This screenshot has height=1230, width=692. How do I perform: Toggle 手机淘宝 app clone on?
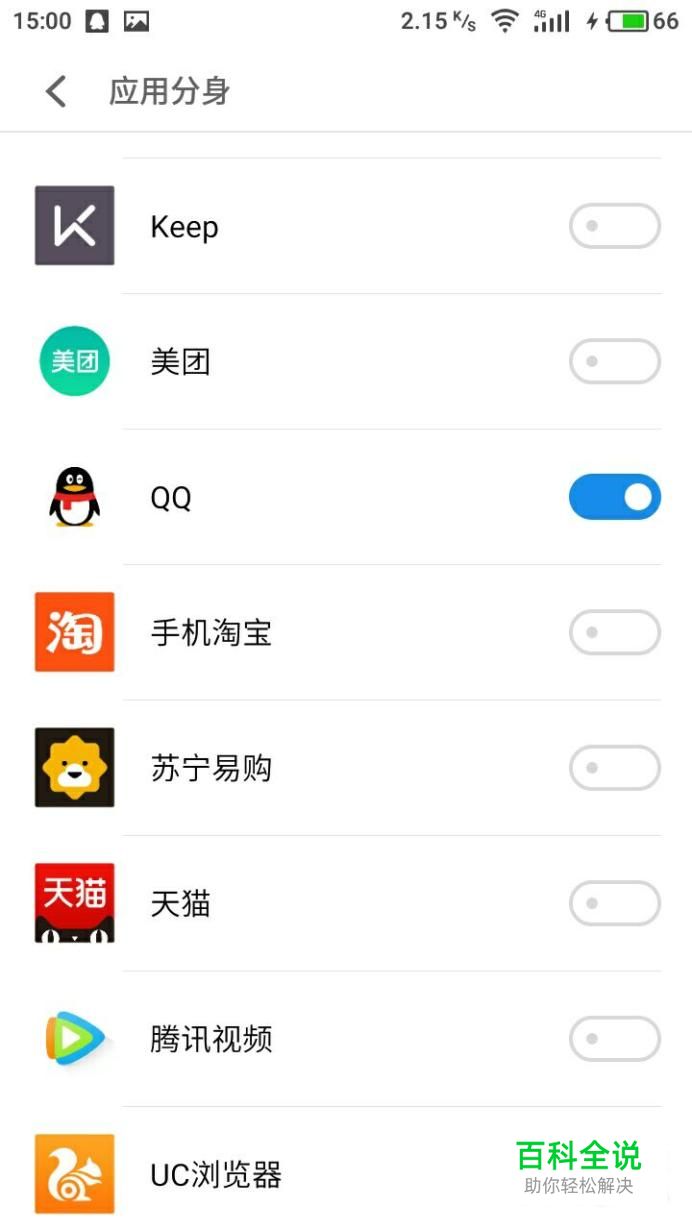(x=615, y=632)
